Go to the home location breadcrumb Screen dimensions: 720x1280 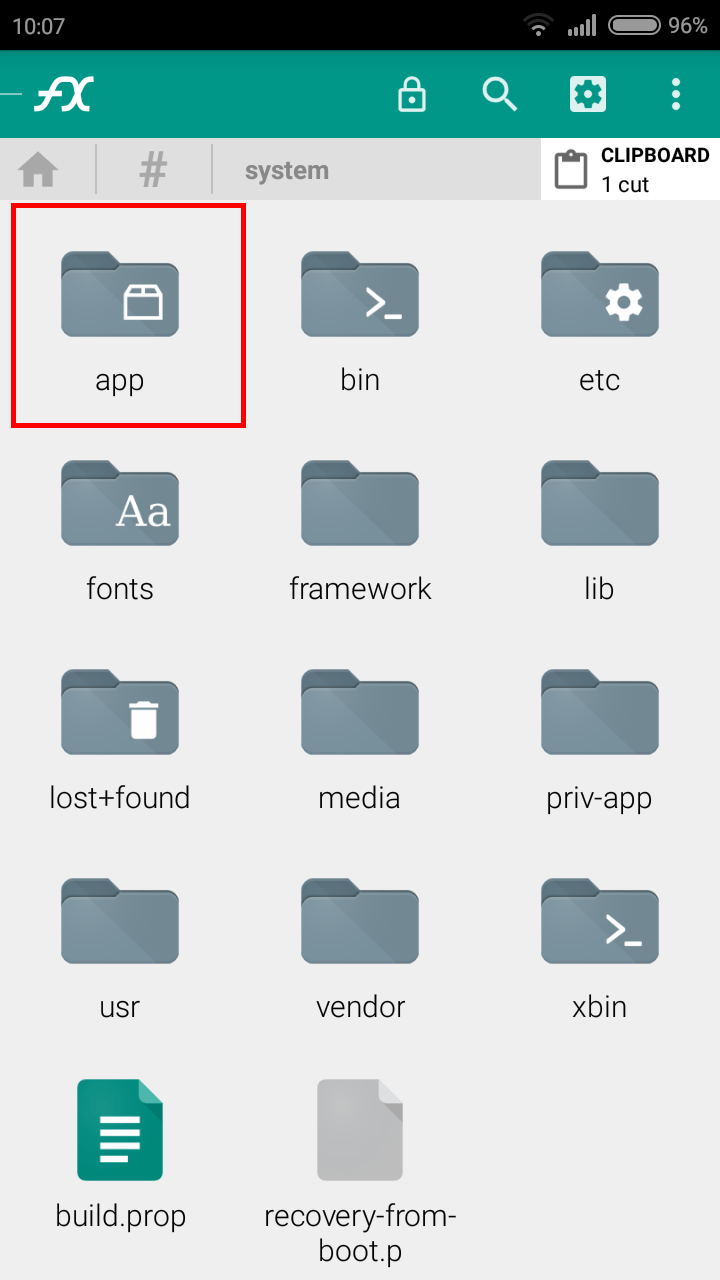(39, 170)
